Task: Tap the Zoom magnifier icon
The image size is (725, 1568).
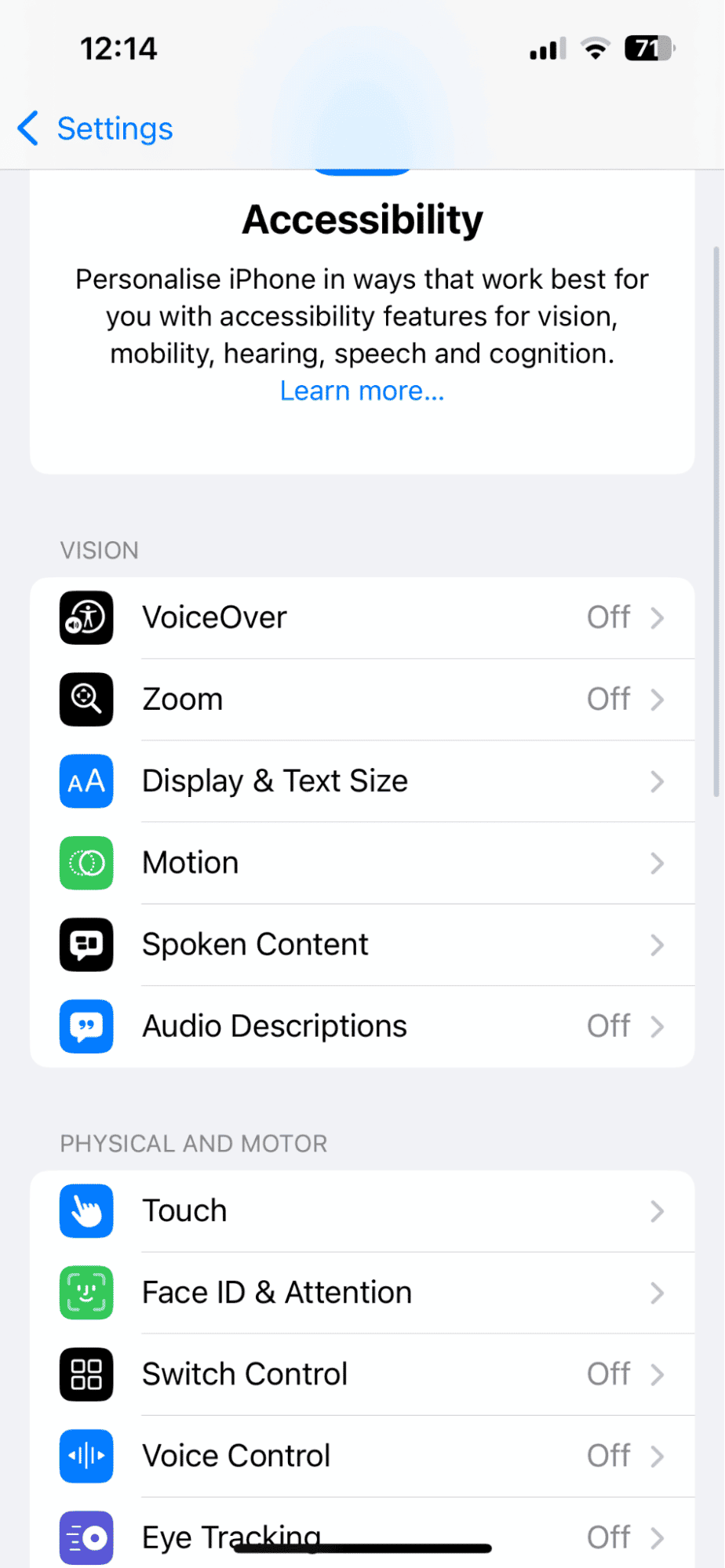Action: coord(86,700)
